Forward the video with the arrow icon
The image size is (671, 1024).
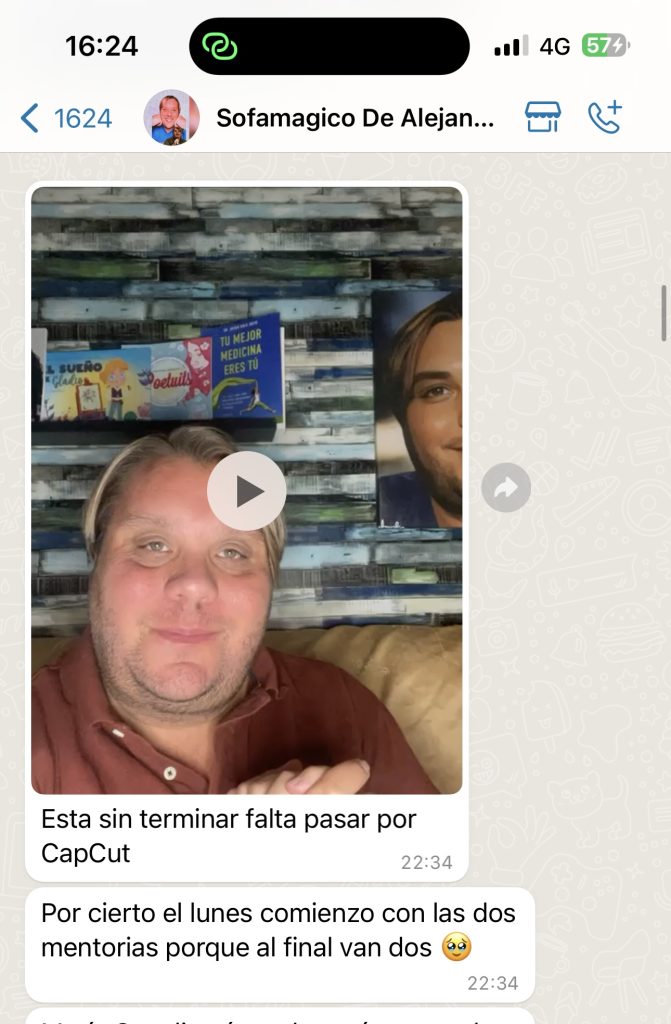click(506, 488)
